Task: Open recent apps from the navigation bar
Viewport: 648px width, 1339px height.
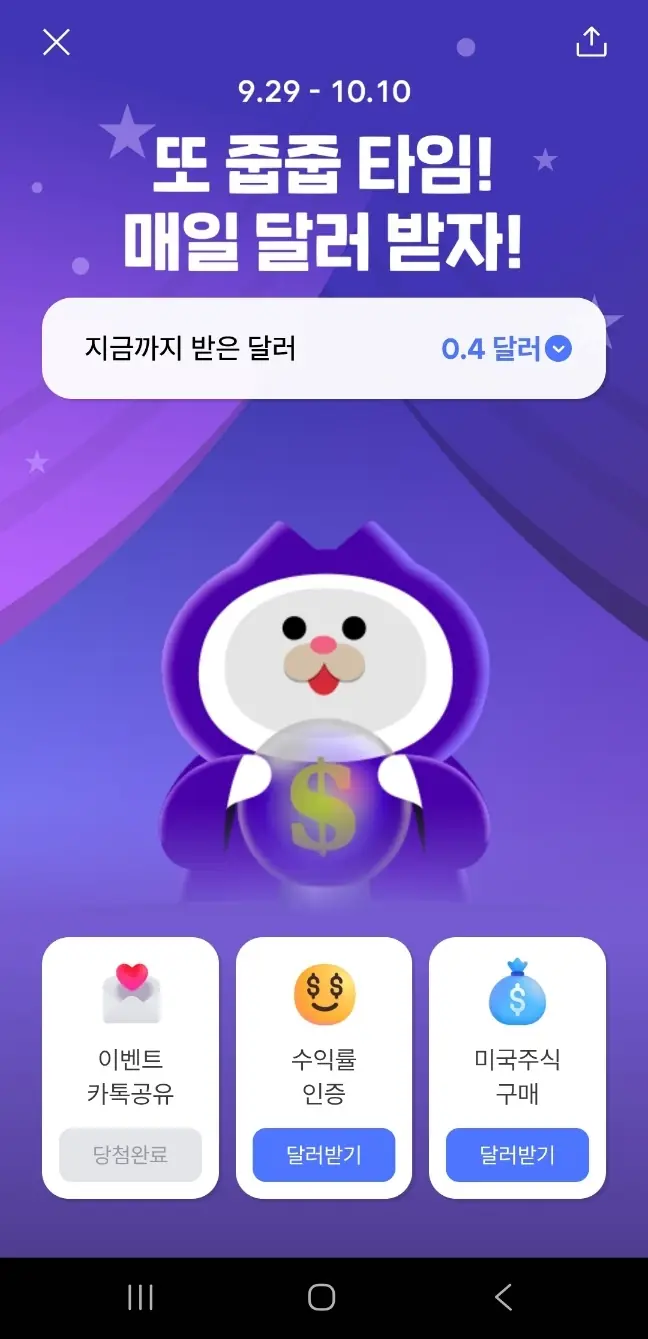Action: (141, 1298)
